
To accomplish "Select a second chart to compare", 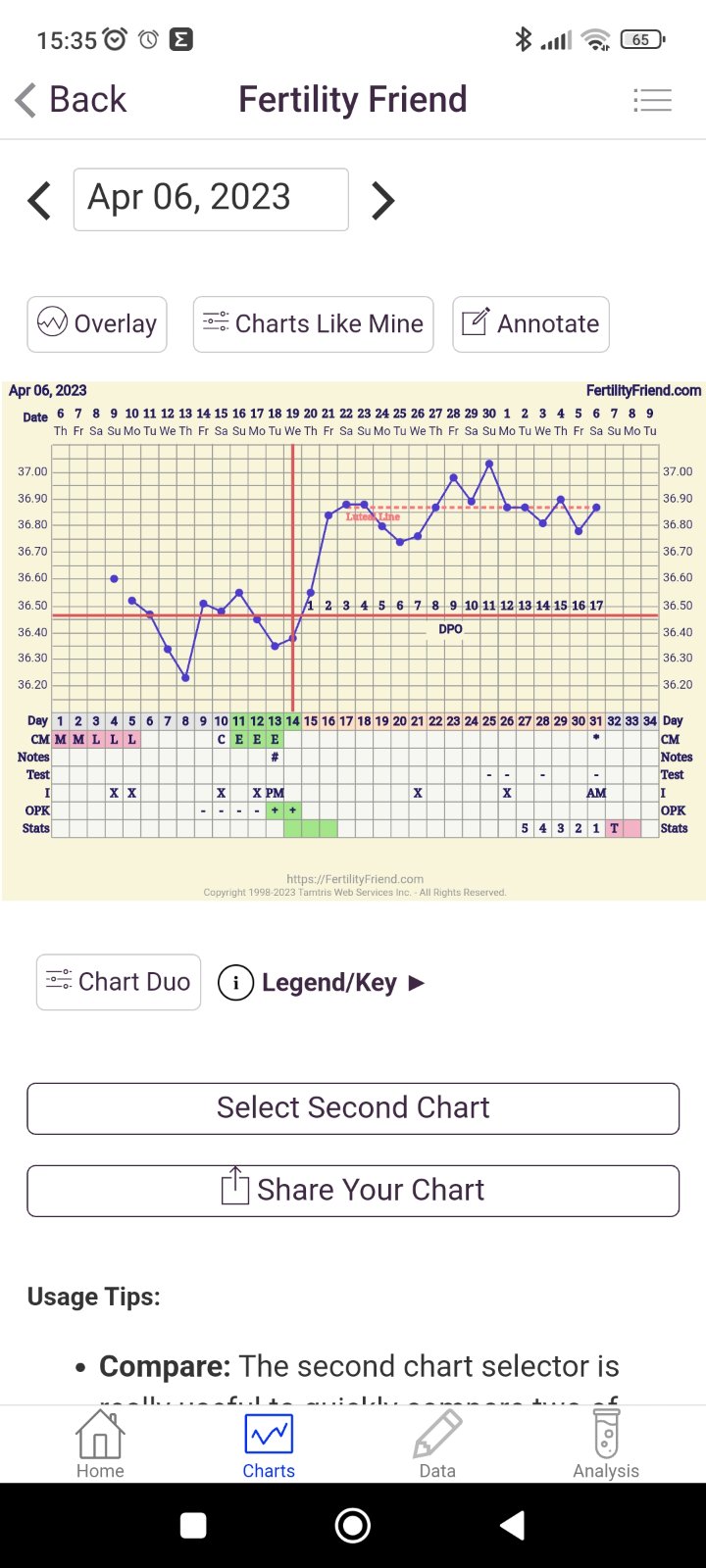I will pos(353,1108).
